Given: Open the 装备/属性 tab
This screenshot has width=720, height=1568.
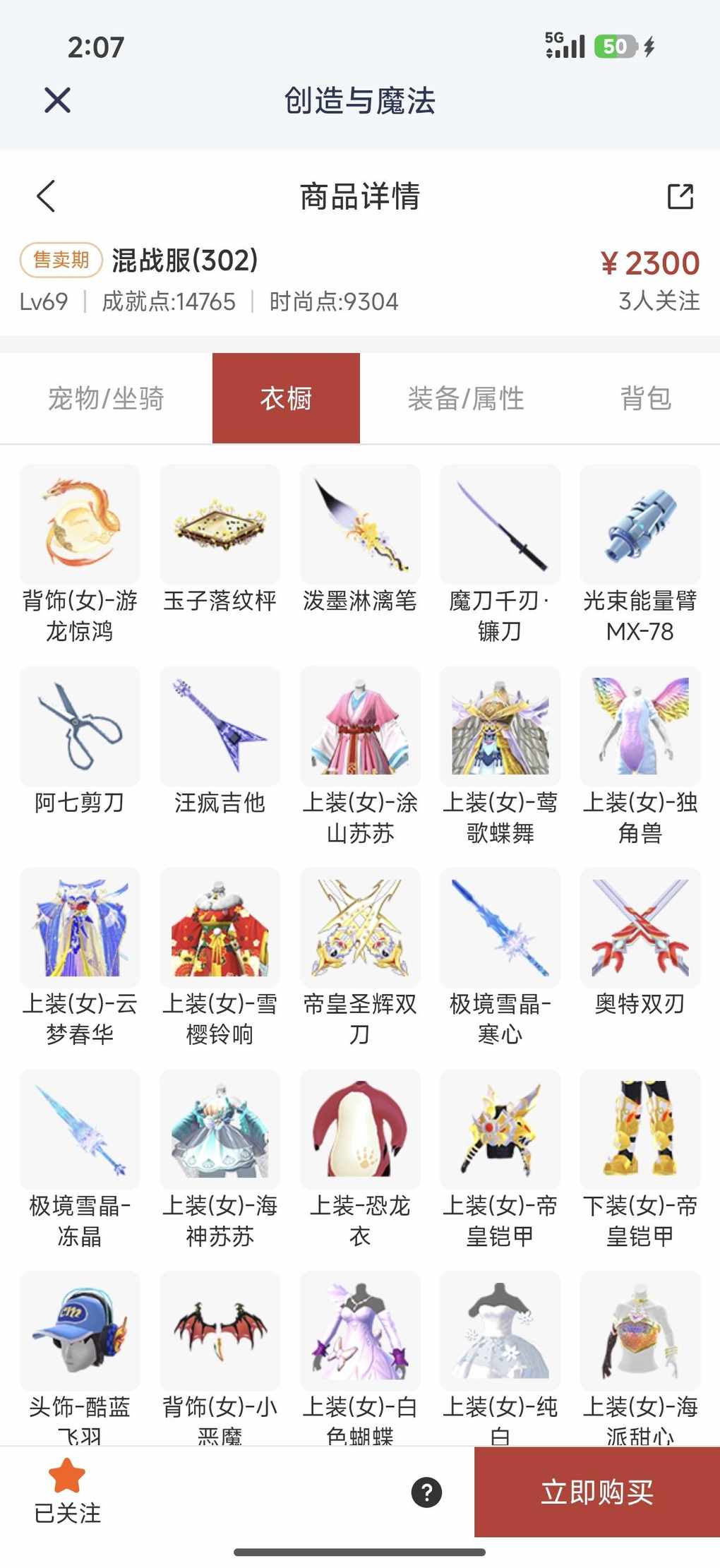Looking at the screenshot, I should [x=466, y=399].
